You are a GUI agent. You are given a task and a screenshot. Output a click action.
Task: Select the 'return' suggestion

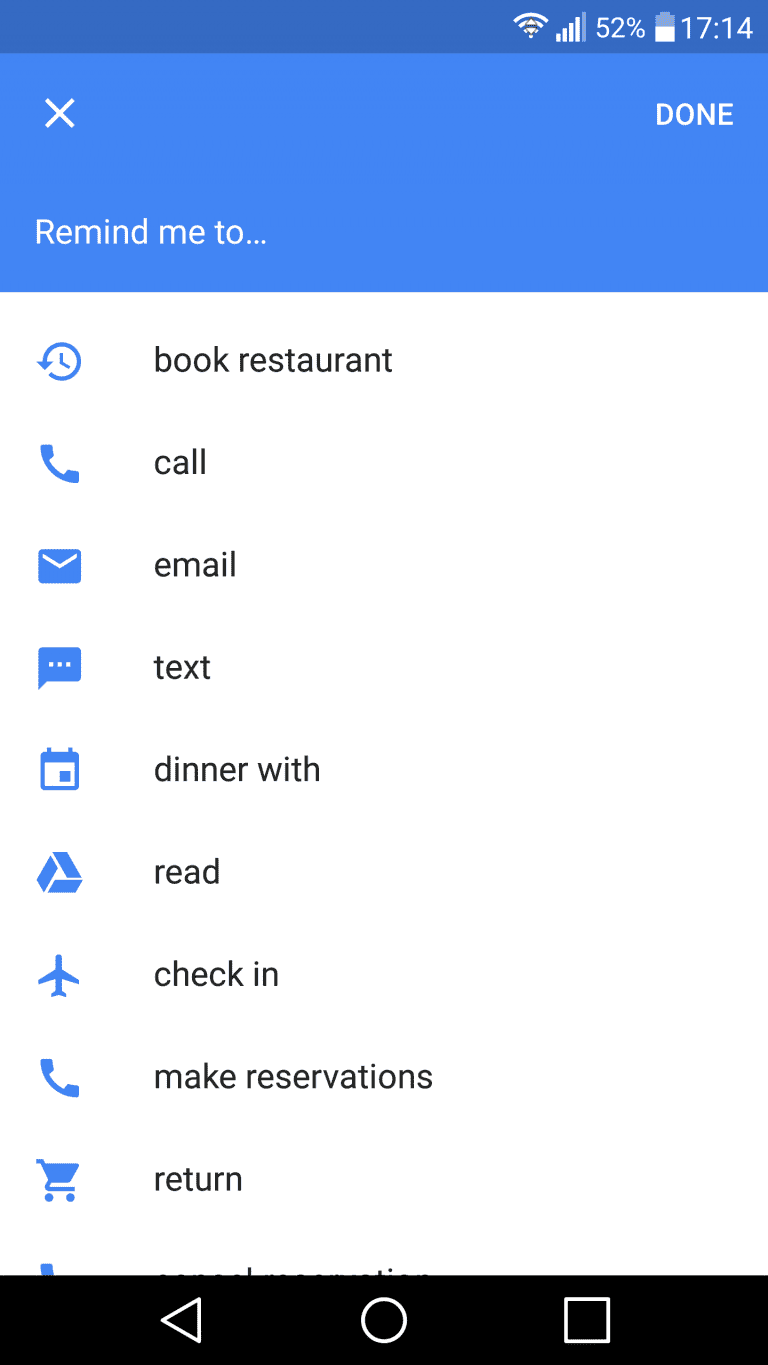[x=384, y=1179]
